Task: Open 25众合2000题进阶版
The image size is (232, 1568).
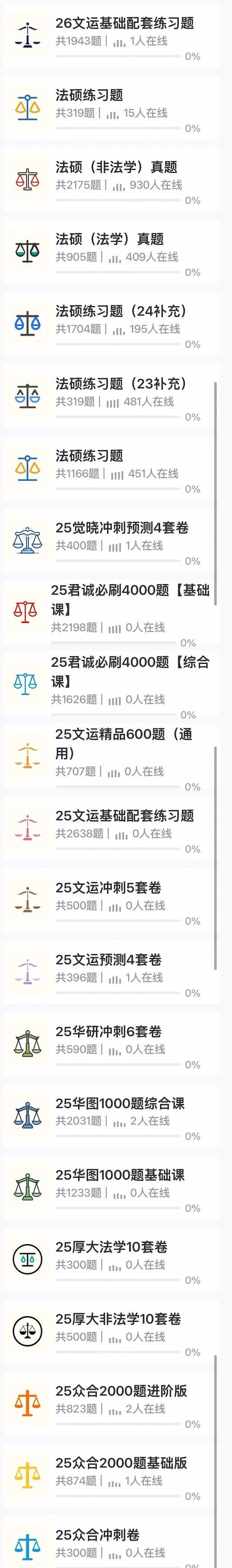Action: click(x=121, y=1391)
